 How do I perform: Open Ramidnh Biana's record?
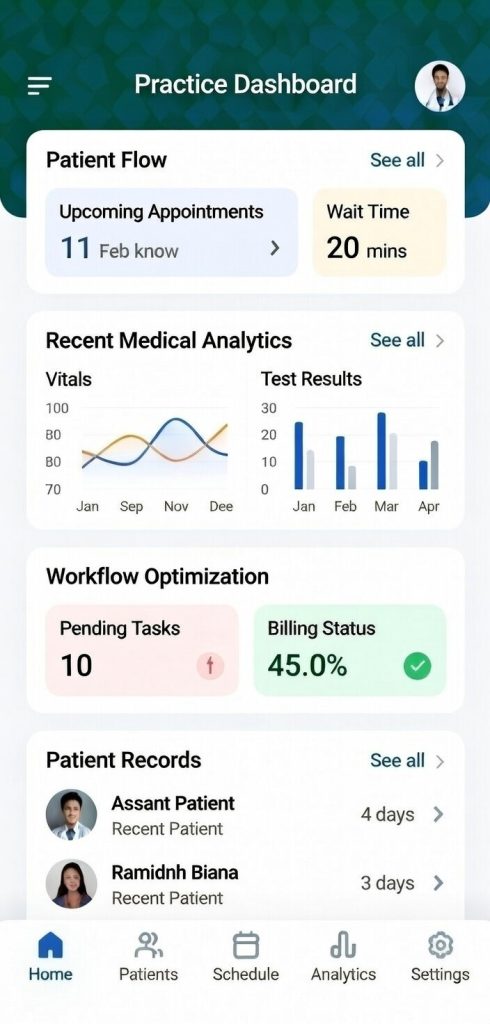pyautogui.click(x=245, y=884)
